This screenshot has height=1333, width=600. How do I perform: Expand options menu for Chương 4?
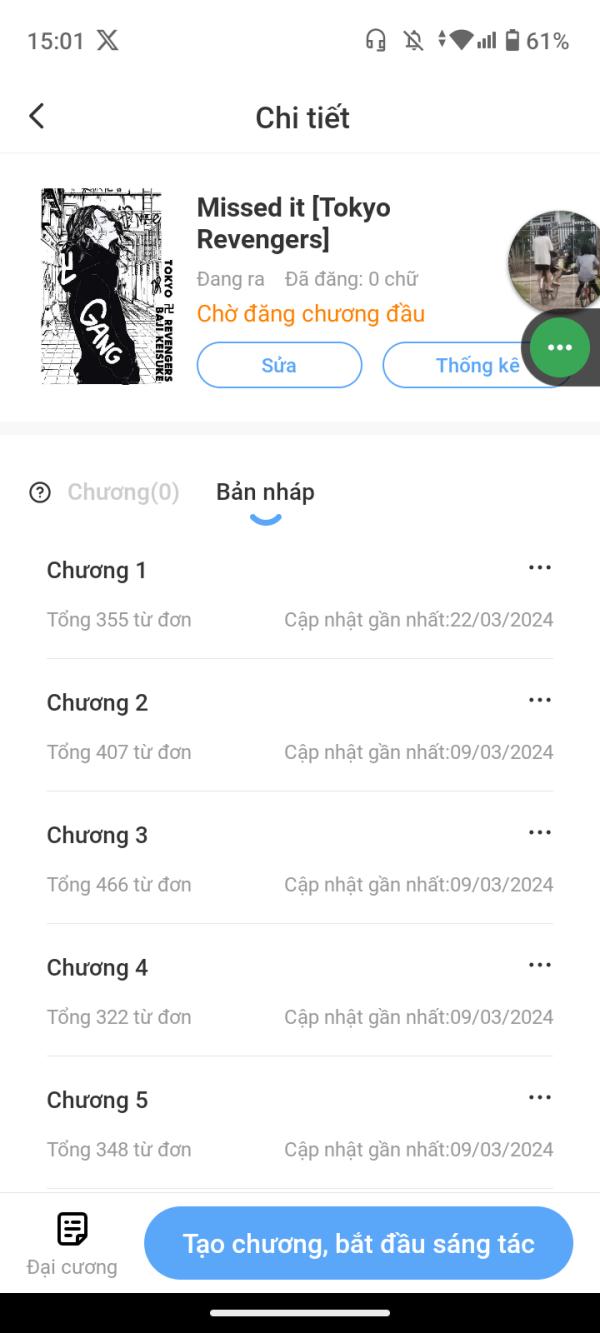coord(539,965)
